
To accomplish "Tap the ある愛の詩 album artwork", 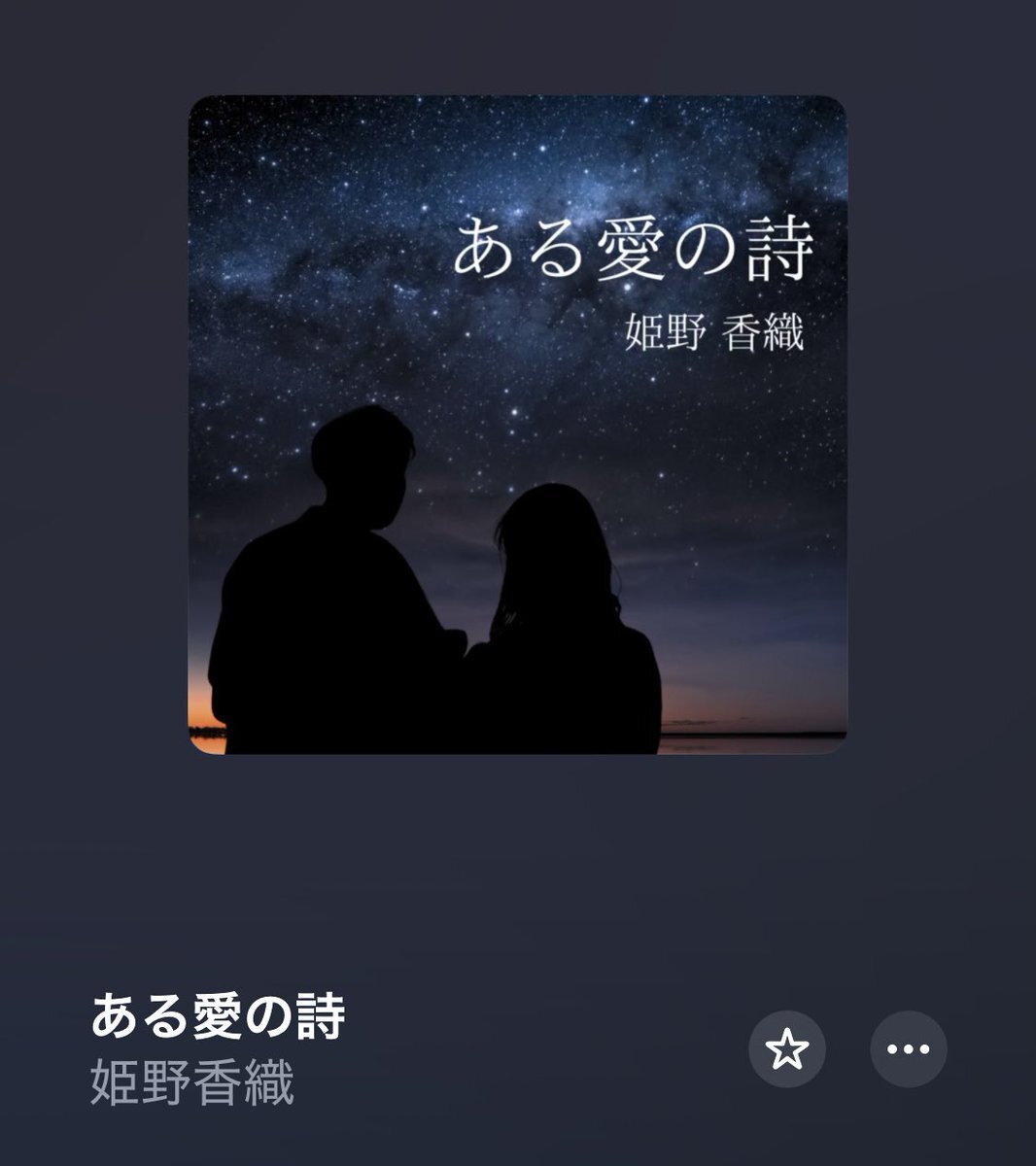I will (517, 425).
